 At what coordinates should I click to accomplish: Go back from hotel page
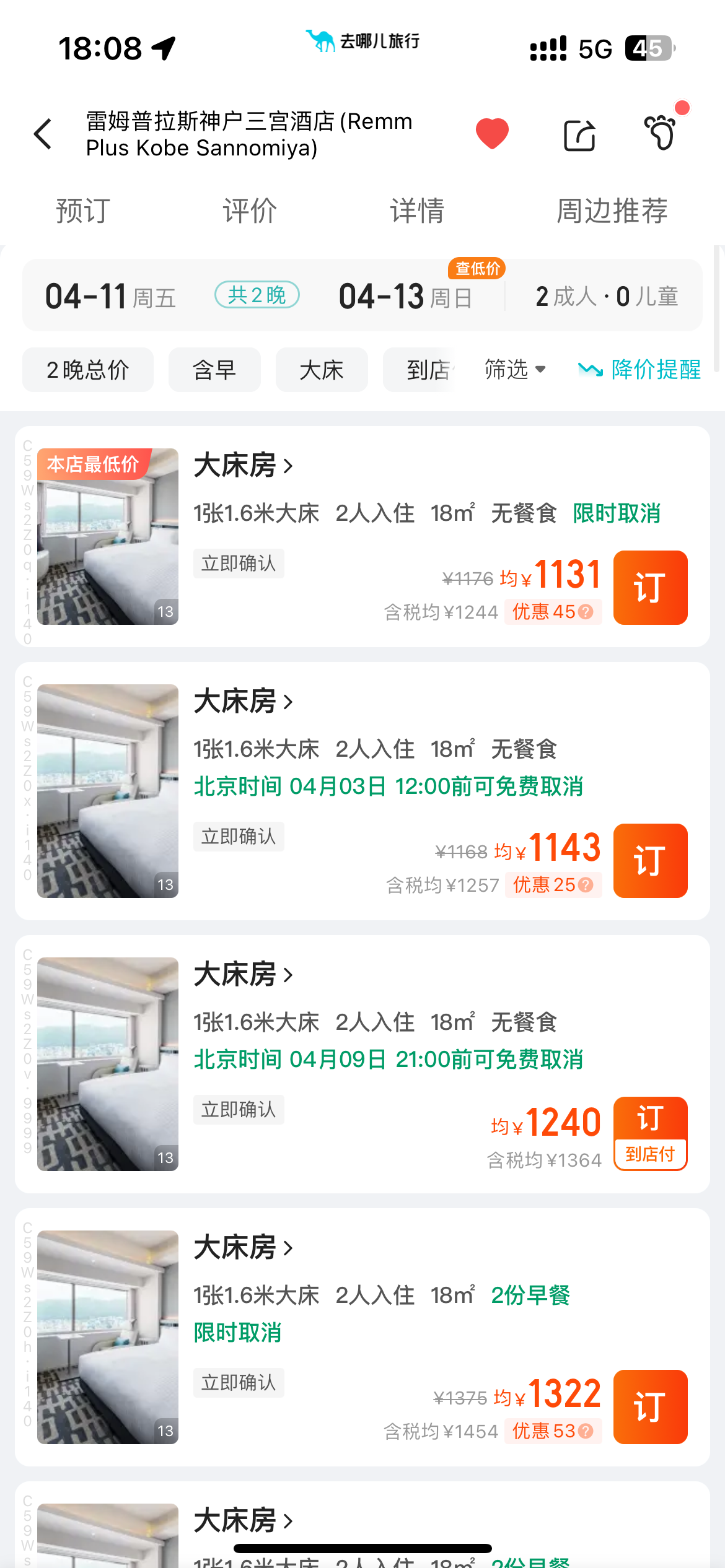43,134
